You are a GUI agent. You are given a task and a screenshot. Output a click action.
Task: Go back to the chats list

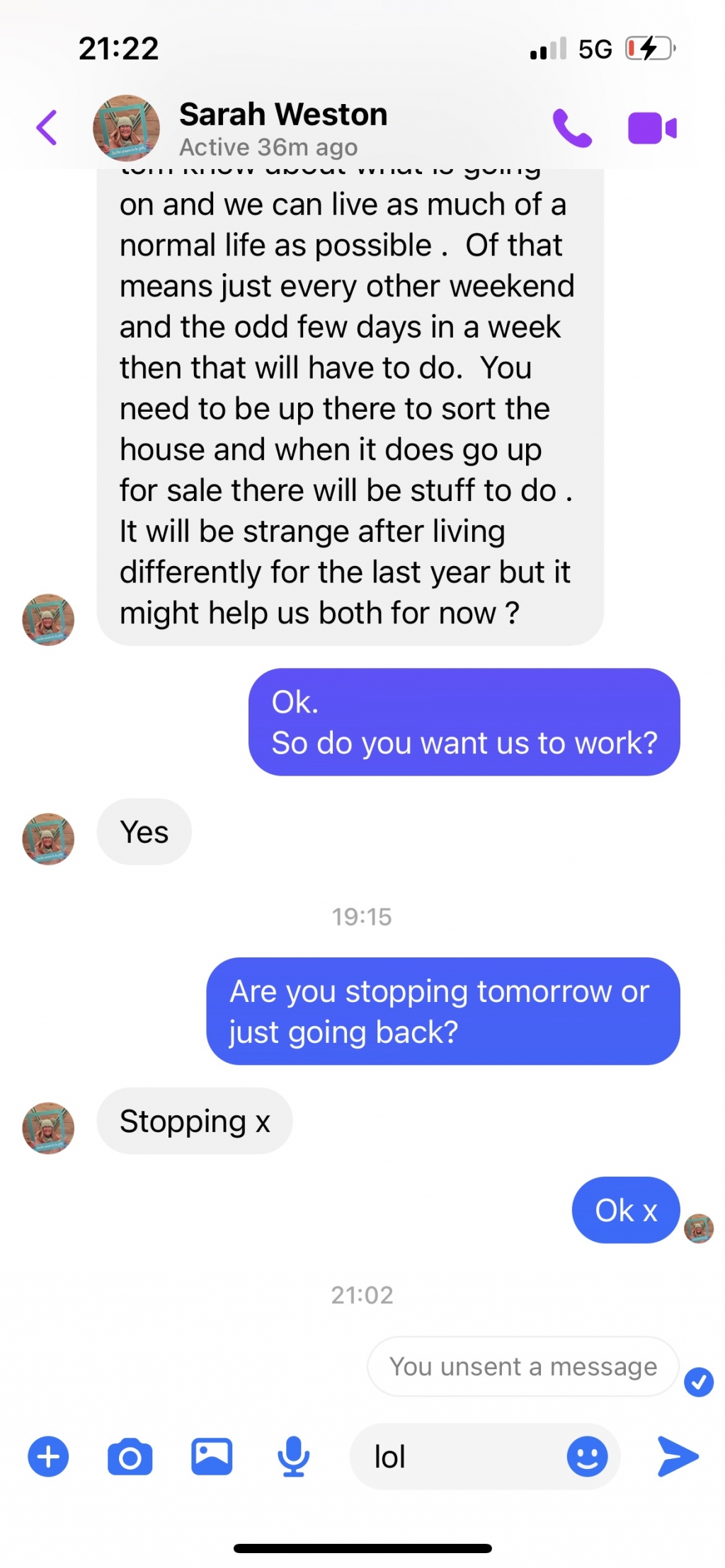click(x=47, y=128)
